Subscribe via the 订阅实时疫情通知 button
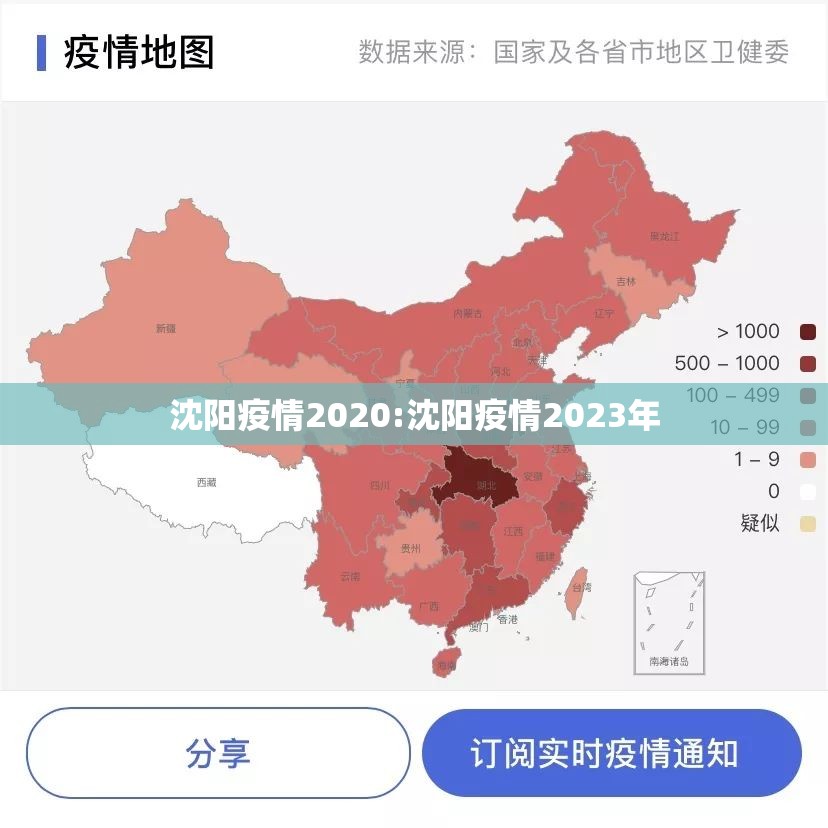Viewport: 828px width, 828px height. pos(611,753)
